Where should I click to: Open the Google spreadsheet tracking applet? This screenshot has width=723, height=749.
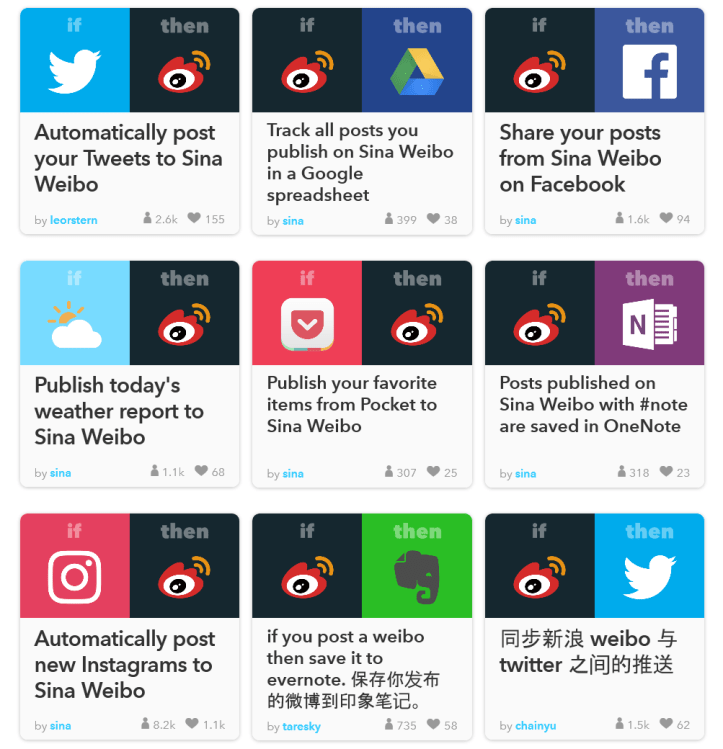[x=362, y=160]
